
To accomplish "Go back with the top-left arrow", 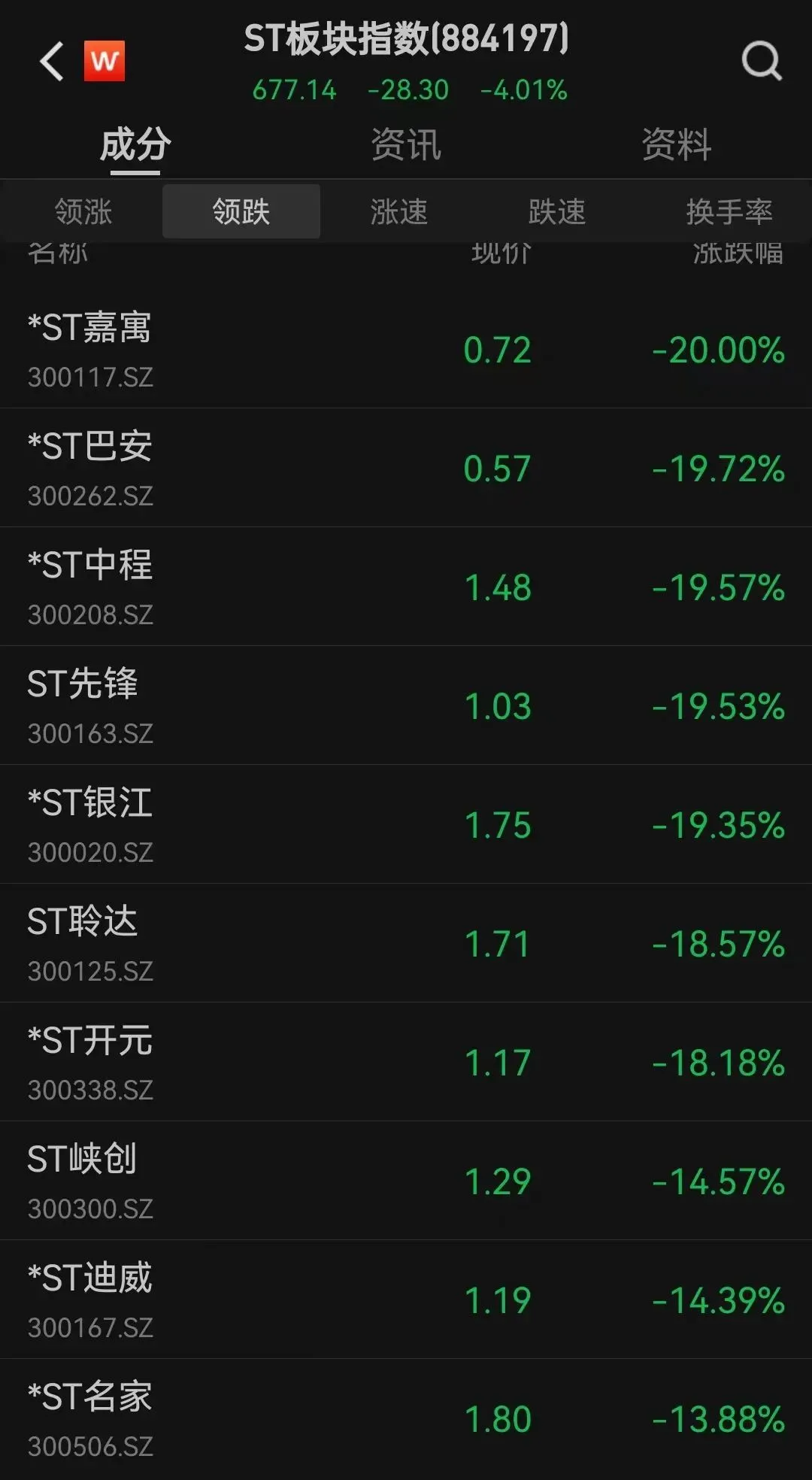I will point(52,62).
